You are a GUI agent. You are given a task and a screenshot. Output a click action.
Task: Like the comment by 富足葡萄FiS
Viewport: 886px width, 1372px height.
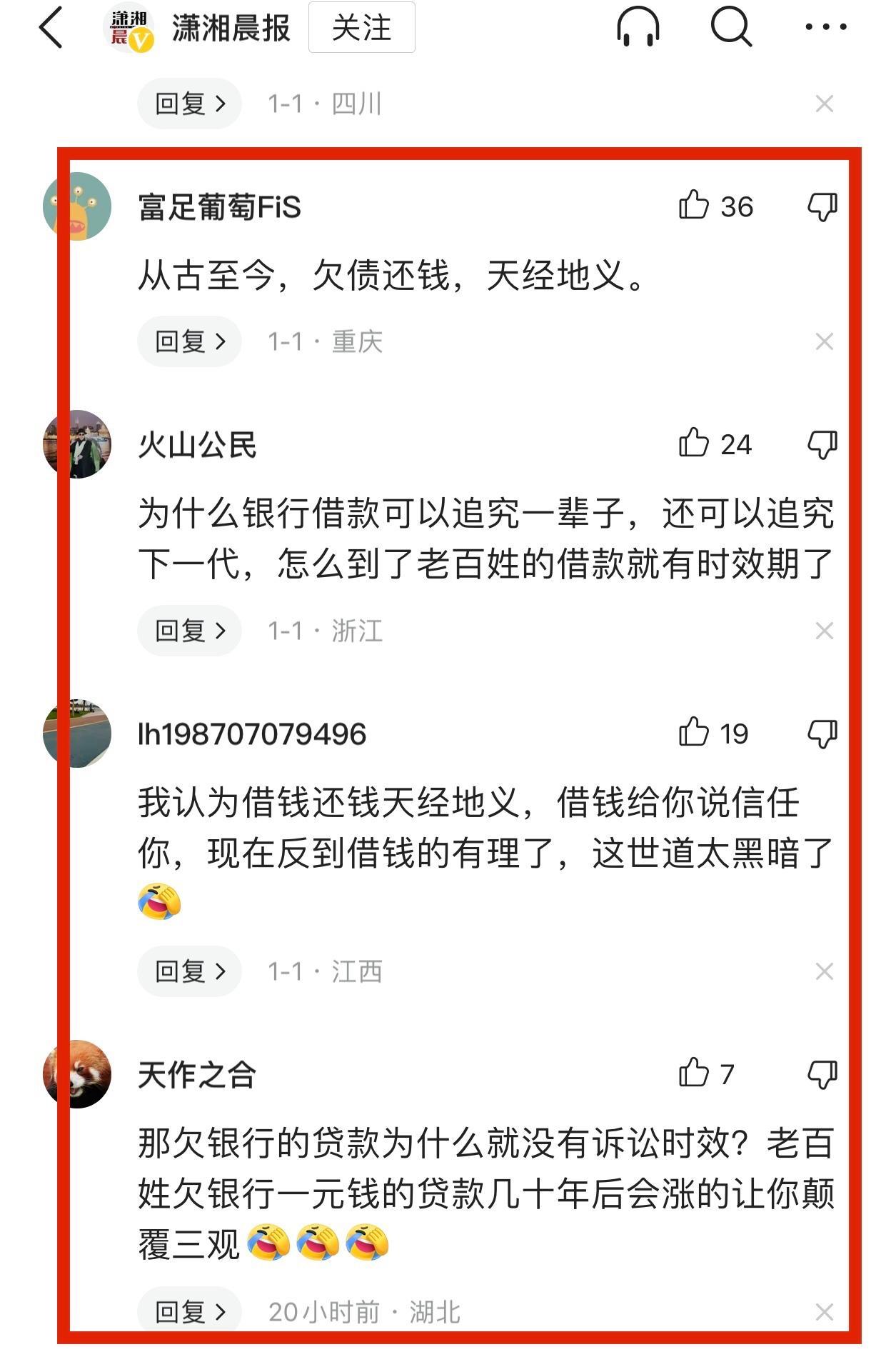[x=694, y=206]
